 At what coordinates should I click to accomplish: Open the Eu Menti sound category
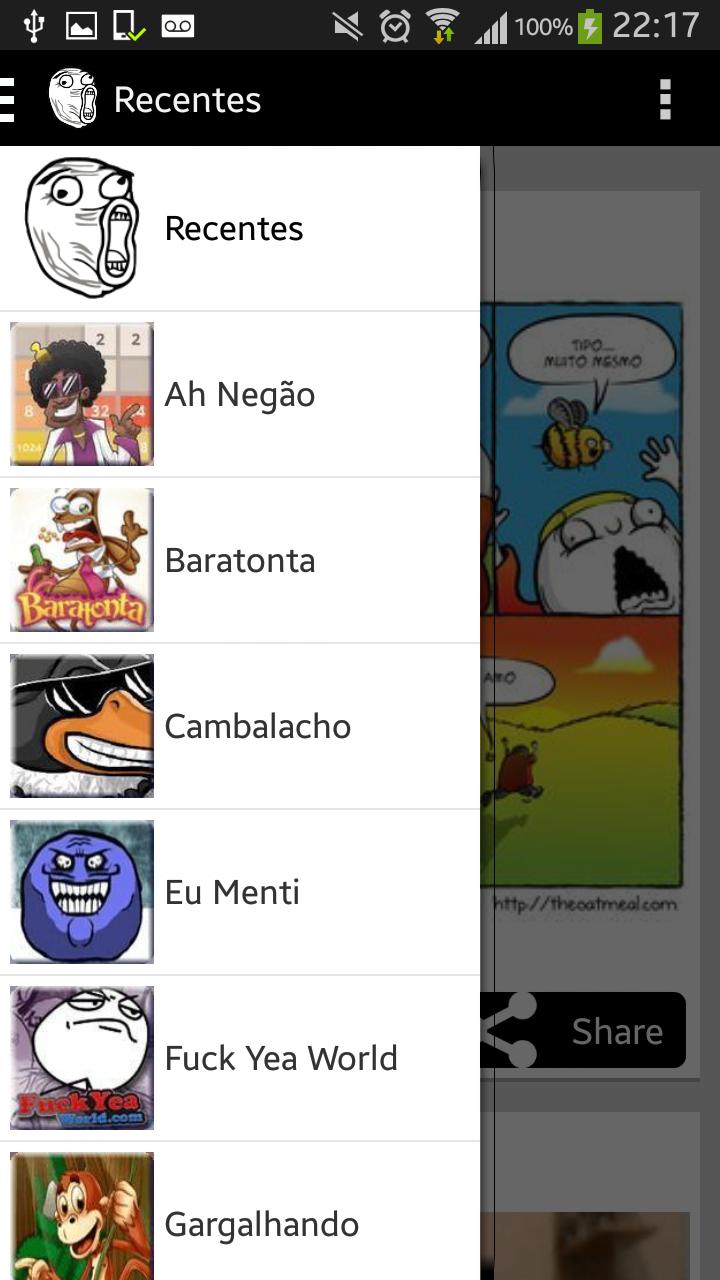tap(241, 891)
